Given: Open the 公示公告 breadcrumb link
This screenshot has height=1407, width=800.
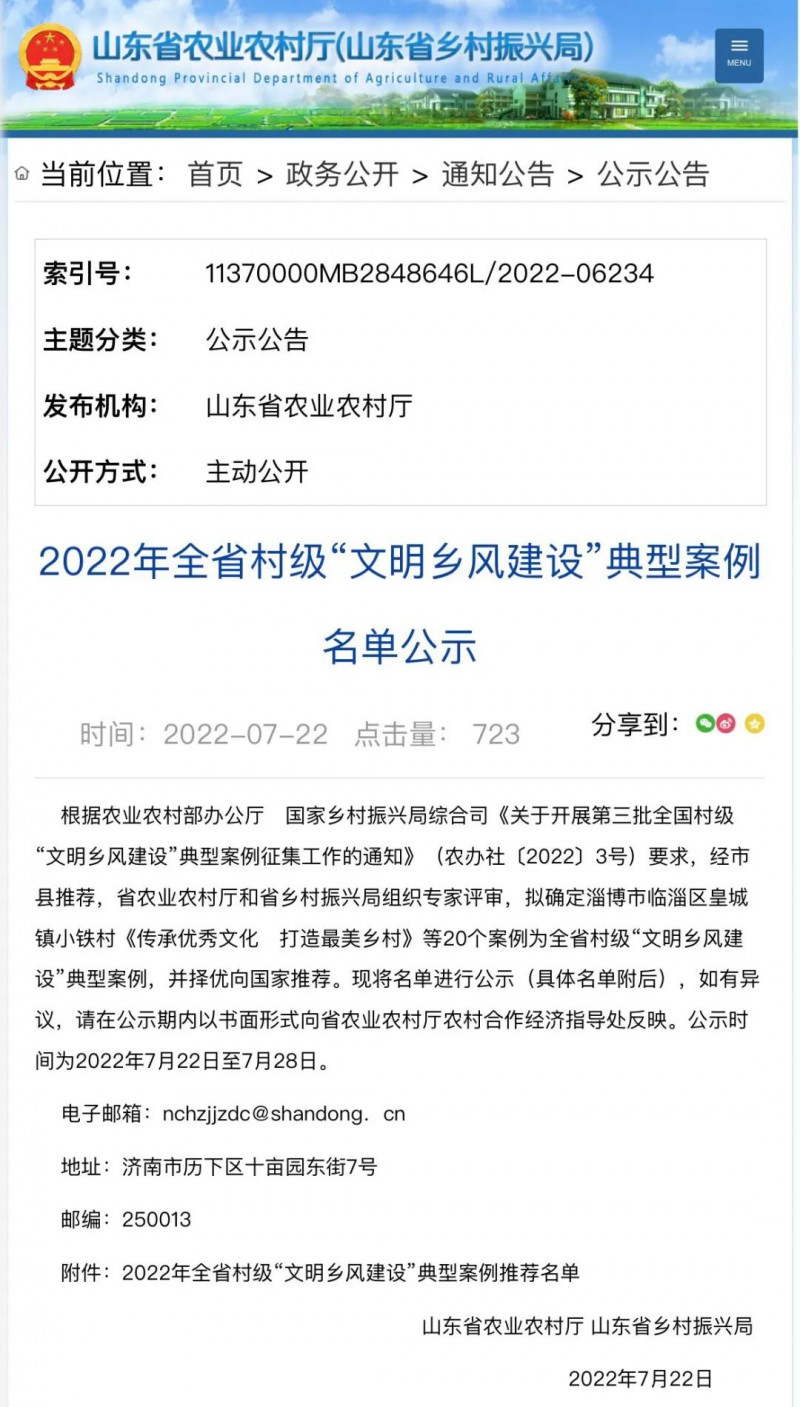Looking at the screenshot, I should tap(653, 175).
